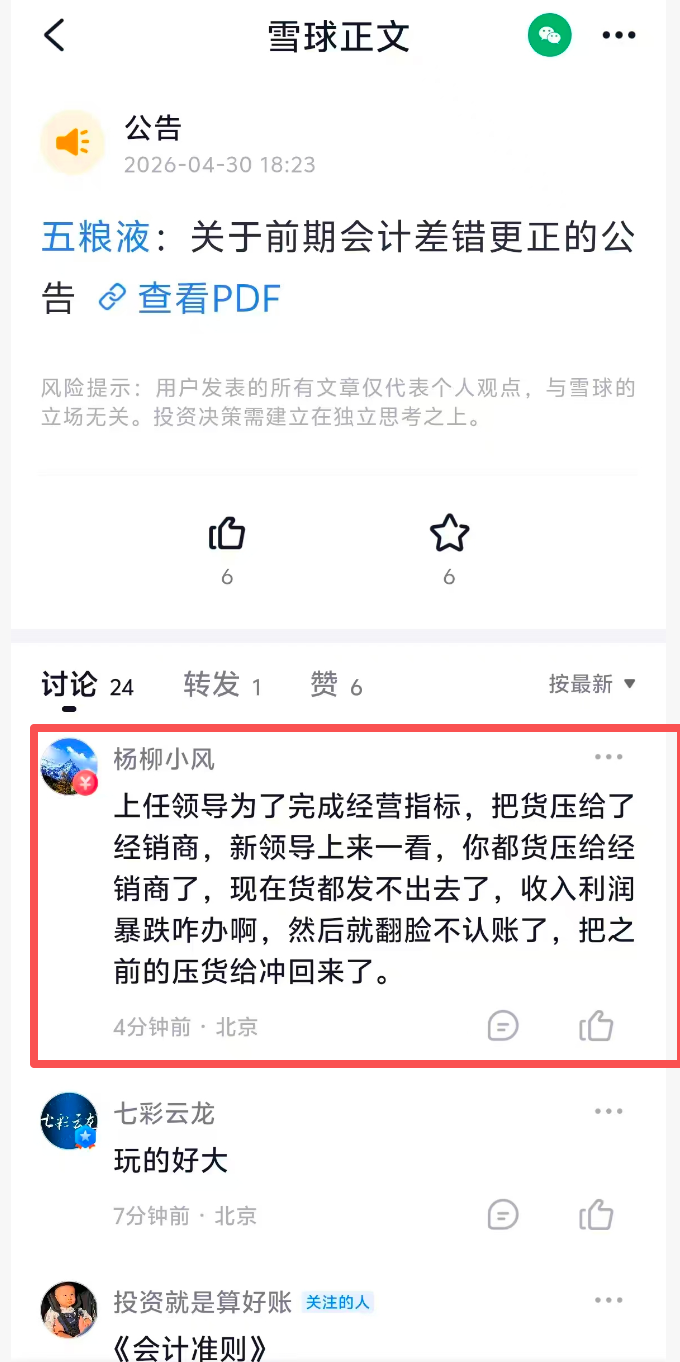
Task: Go back using the top-left arrow
Action: [54, 36]
